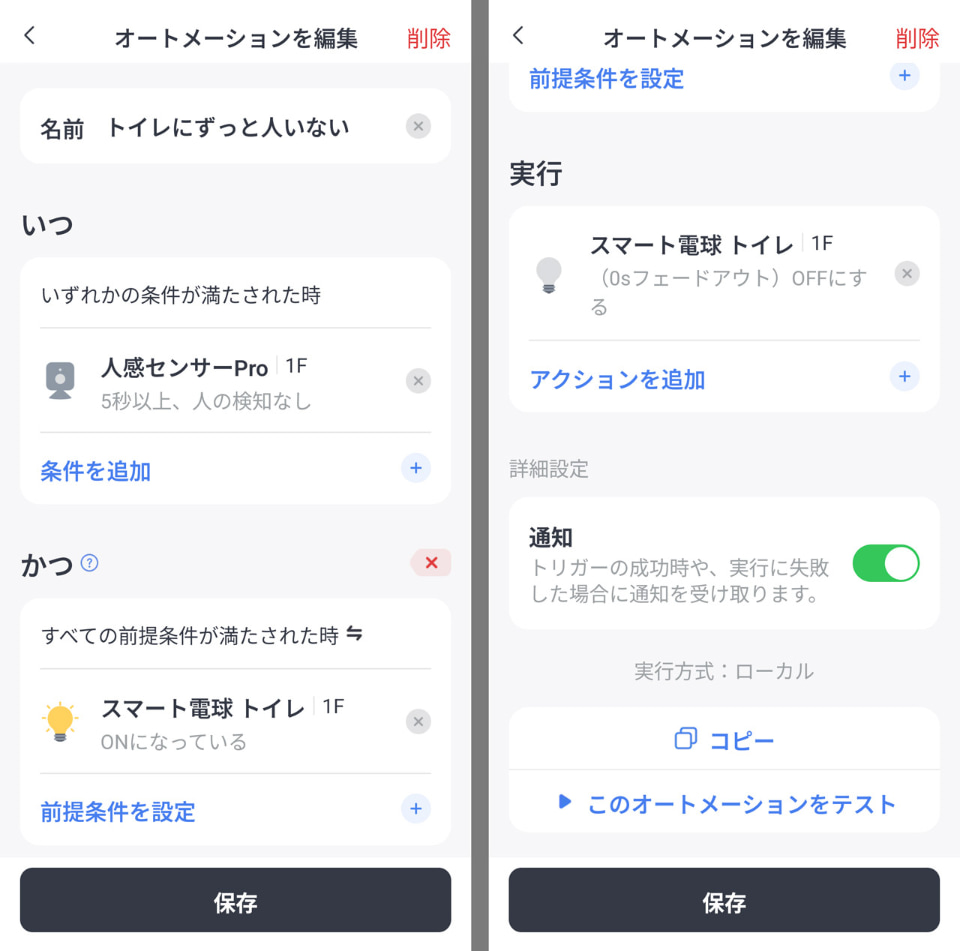The image size is (960, 951).
Task: Open the 人感センサーPro condition
Action: [205, 381]
